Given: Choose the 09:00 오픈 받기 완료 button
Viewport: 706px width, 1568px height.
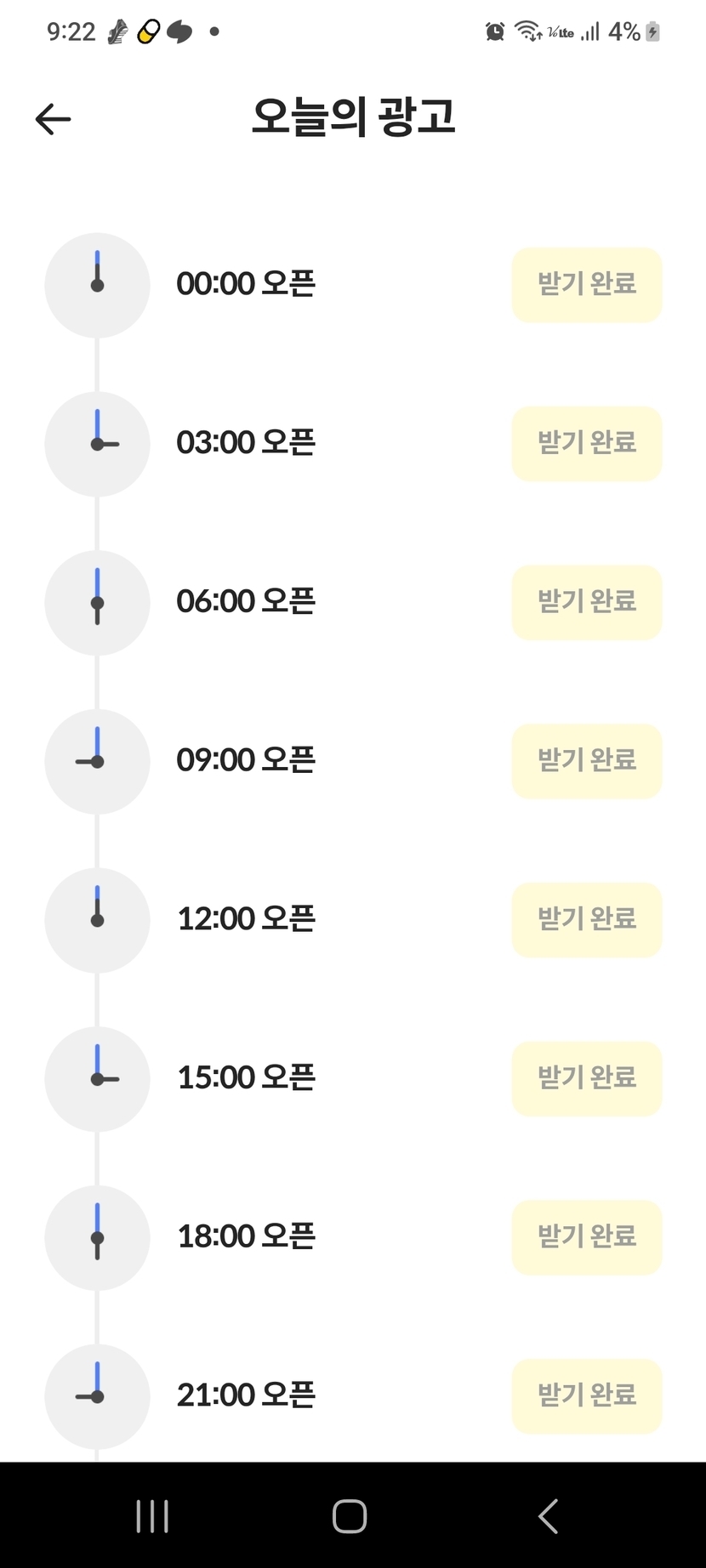Looking at the screenshot, I should click(587, 760).
